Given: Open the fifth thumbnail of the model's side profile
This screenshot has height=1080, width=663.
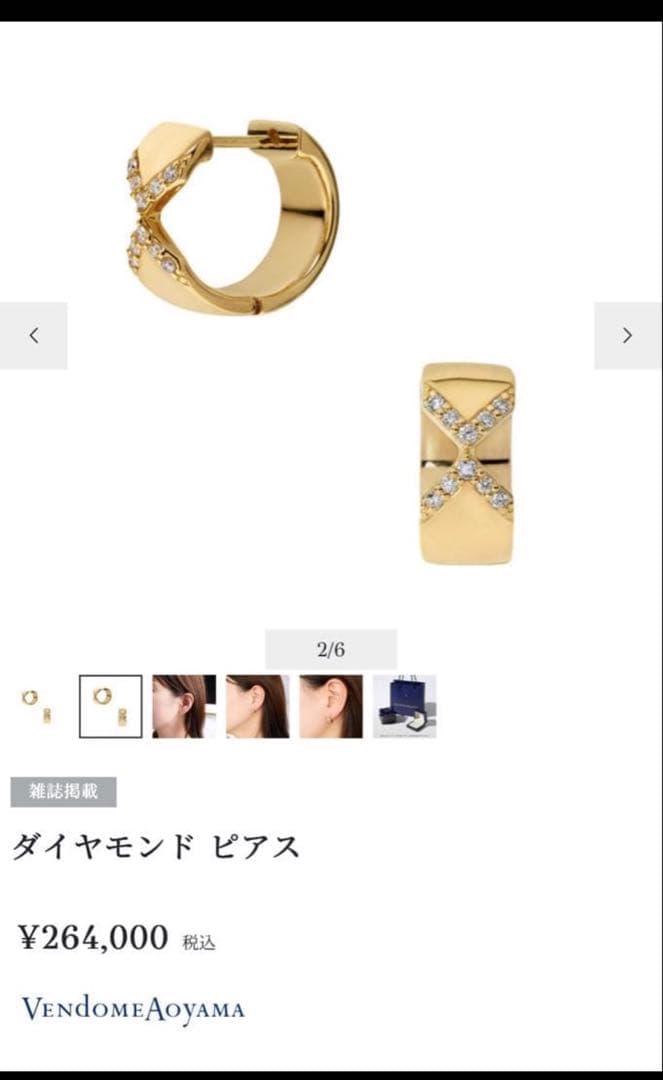Looking at the screenshot, I should pyautogui.click(x=331, y=706).
